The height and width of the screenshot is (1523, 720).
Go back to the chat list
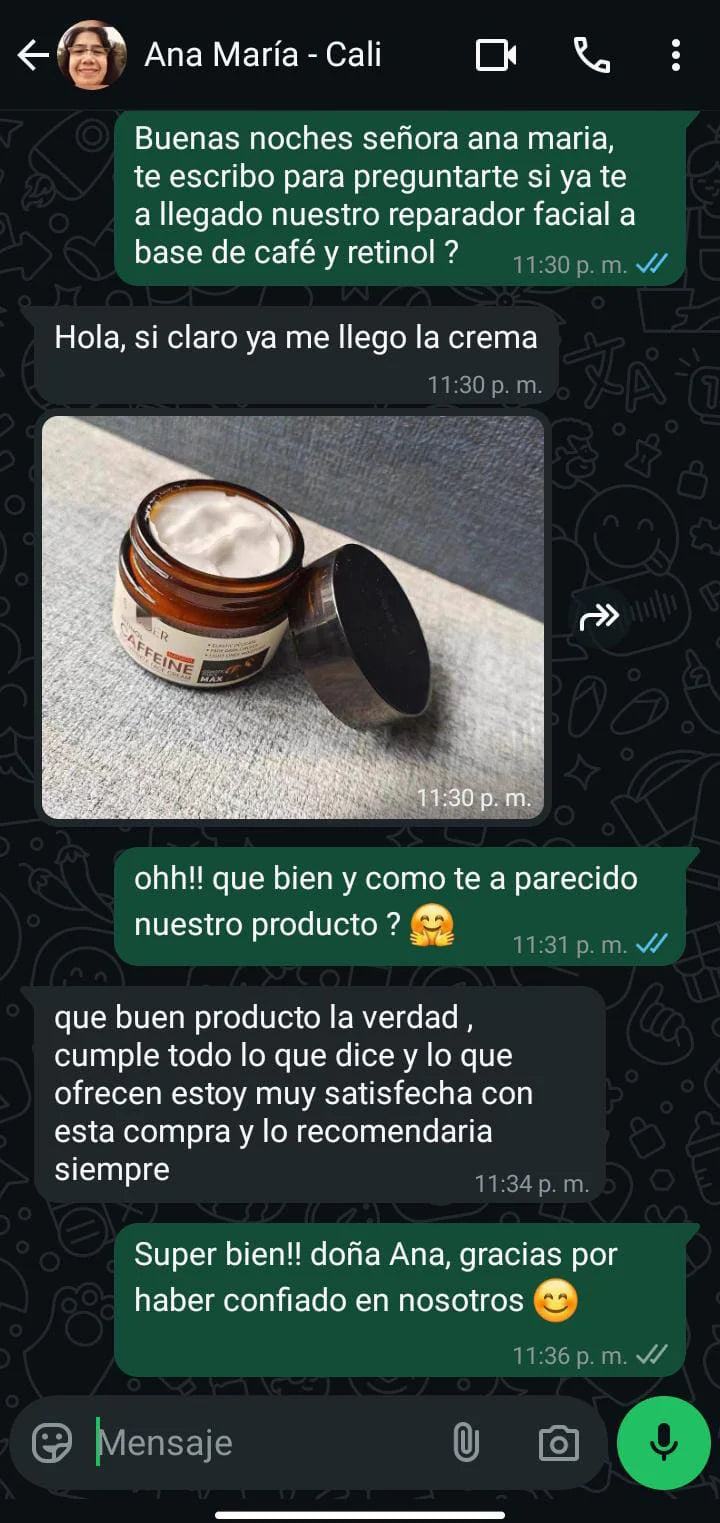[x=32, y=56]
